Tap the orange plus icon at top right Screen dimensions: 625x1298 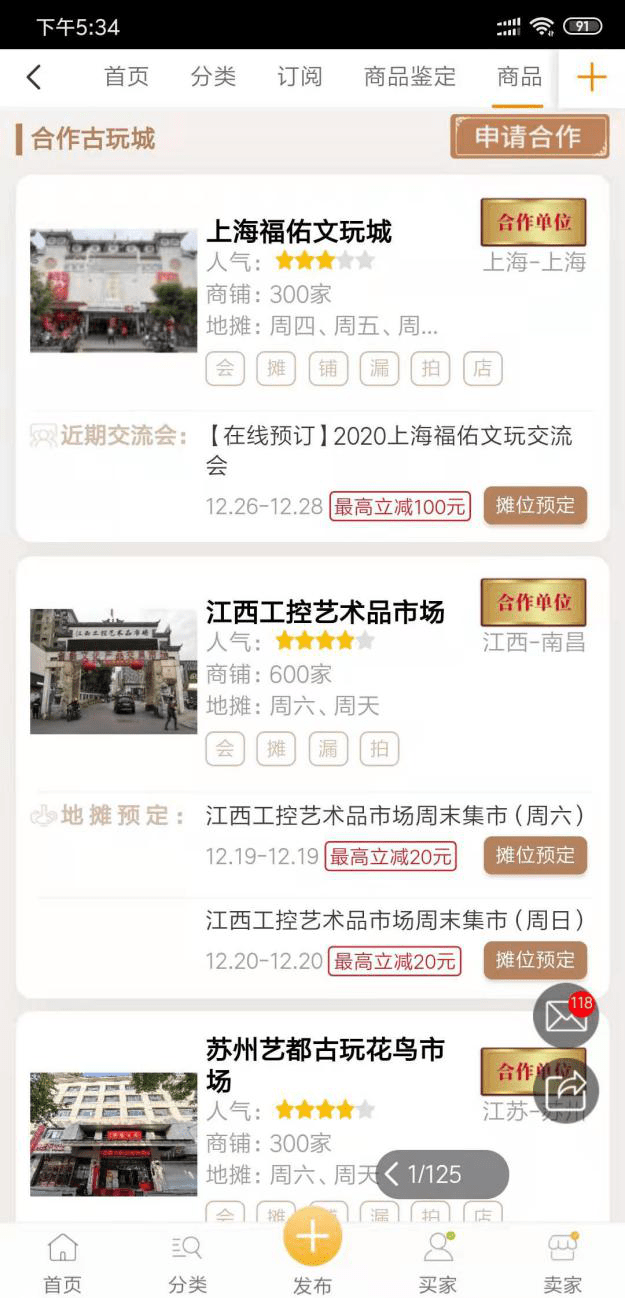592,77
